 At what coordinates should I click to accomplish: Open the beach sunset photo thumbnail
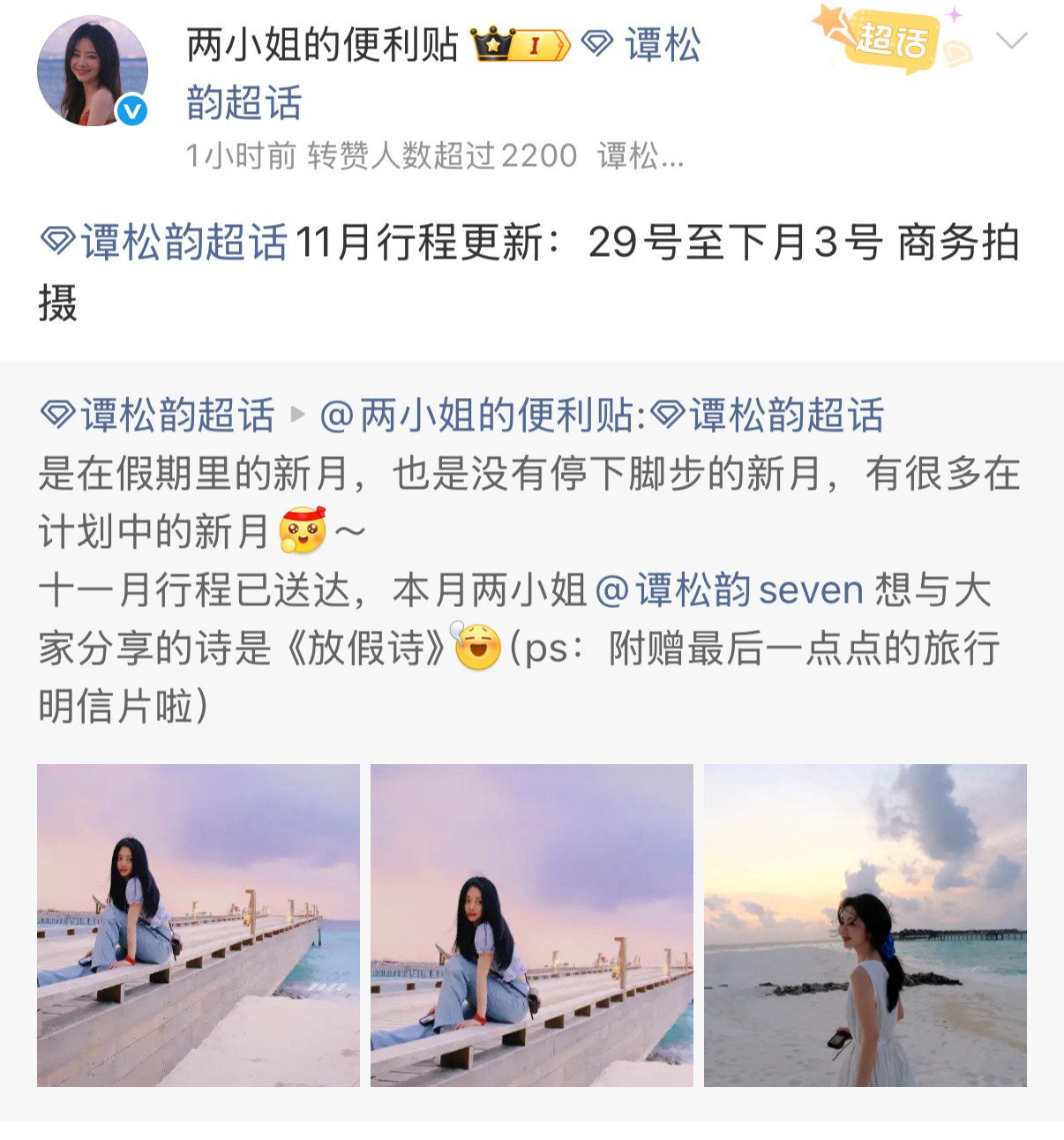pos(867,928)
